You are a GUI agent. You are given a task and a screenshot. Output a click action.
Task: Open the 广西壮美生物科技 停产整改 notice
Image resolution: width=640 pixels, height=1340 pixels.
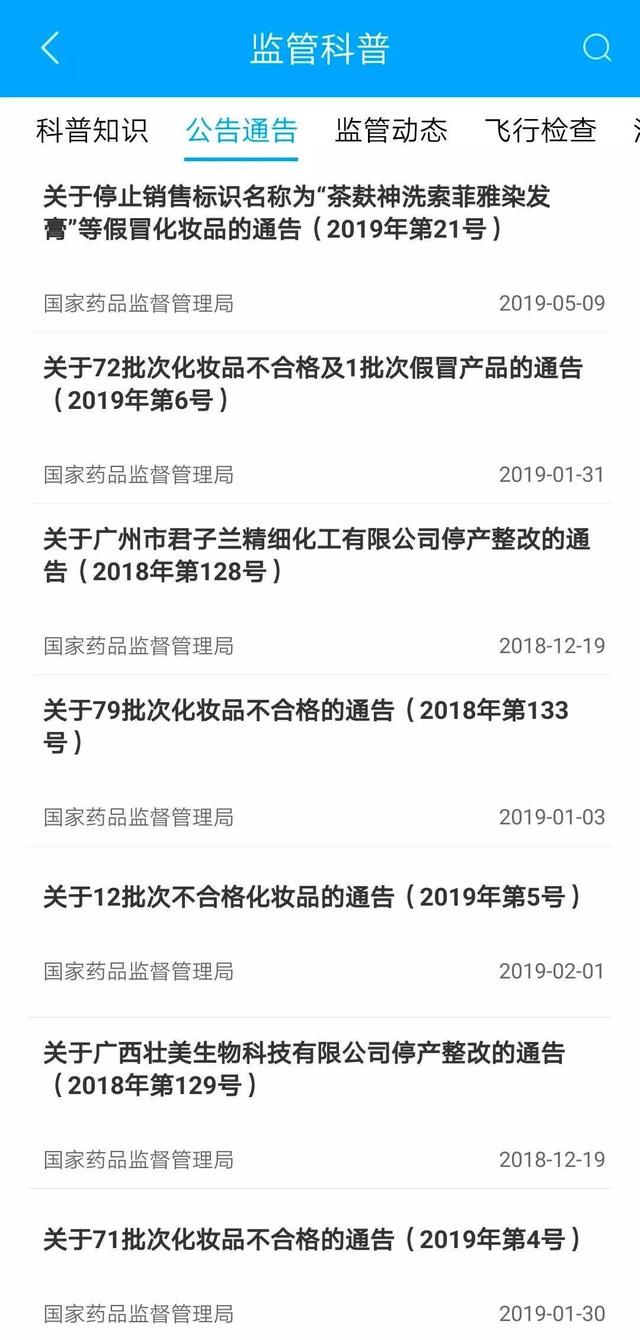320,1102
